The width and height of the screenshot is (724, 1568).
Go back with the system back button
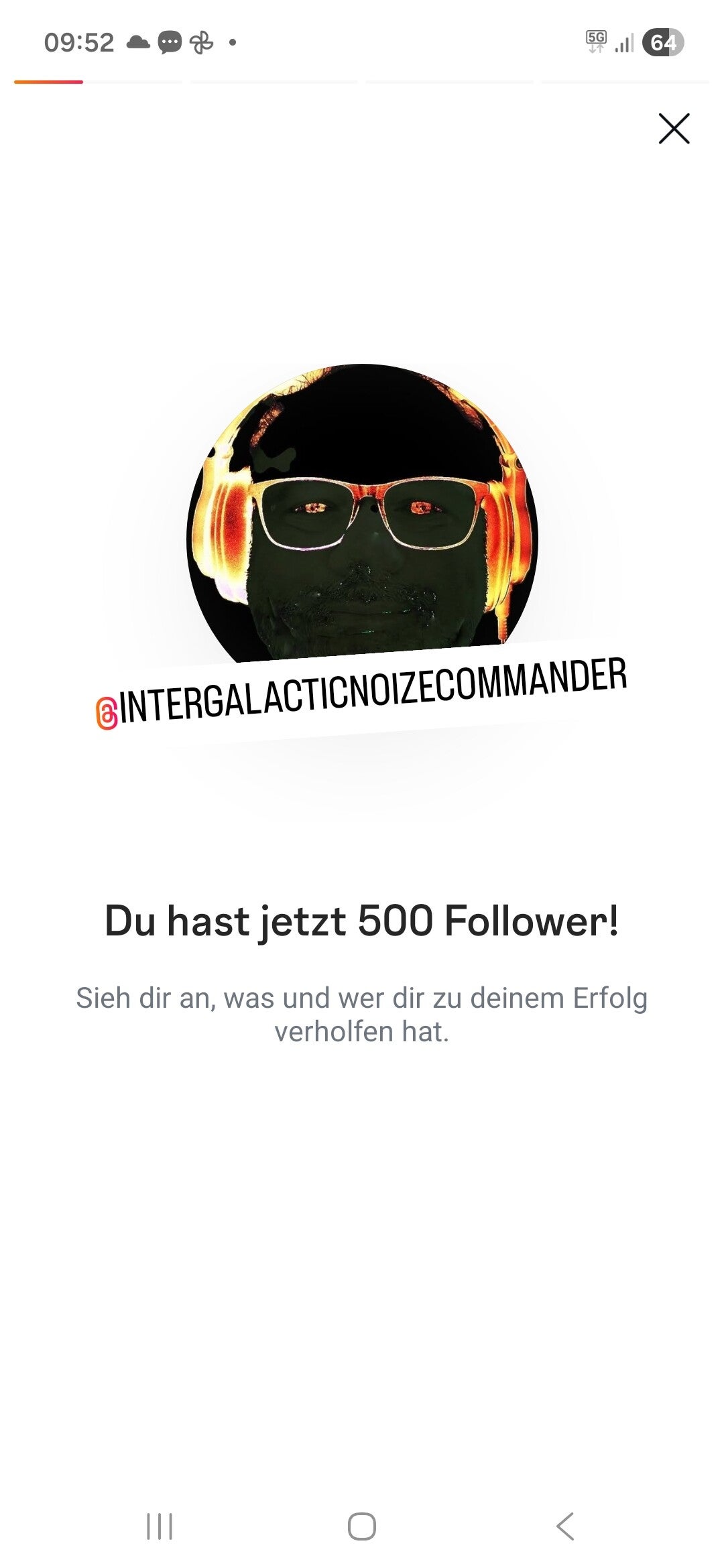click(565, 1526)
